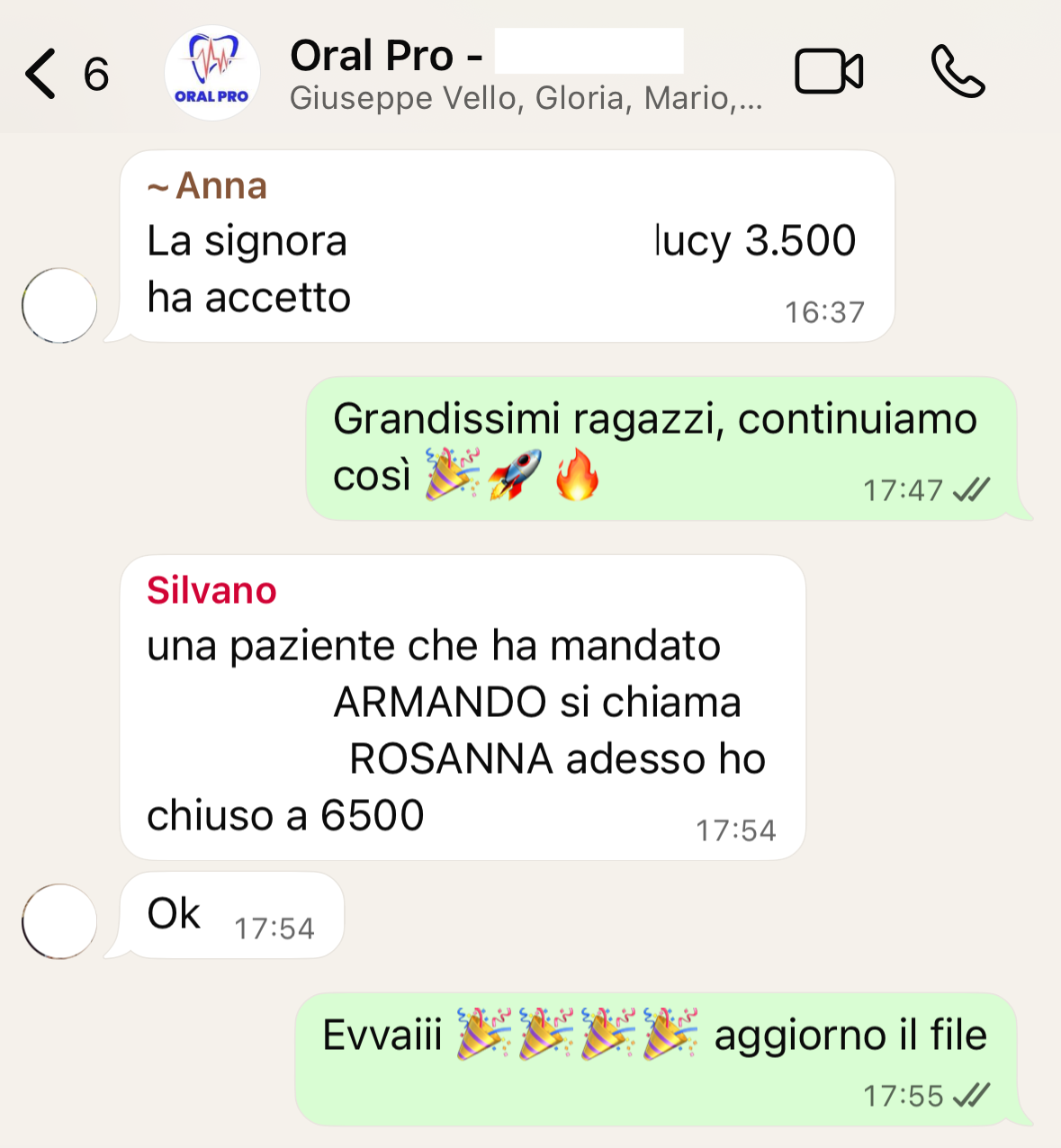This screenshot has height=1148, width=1061.
Task: Open the avatar beside the Ok message
Action: tap(59, 922)
